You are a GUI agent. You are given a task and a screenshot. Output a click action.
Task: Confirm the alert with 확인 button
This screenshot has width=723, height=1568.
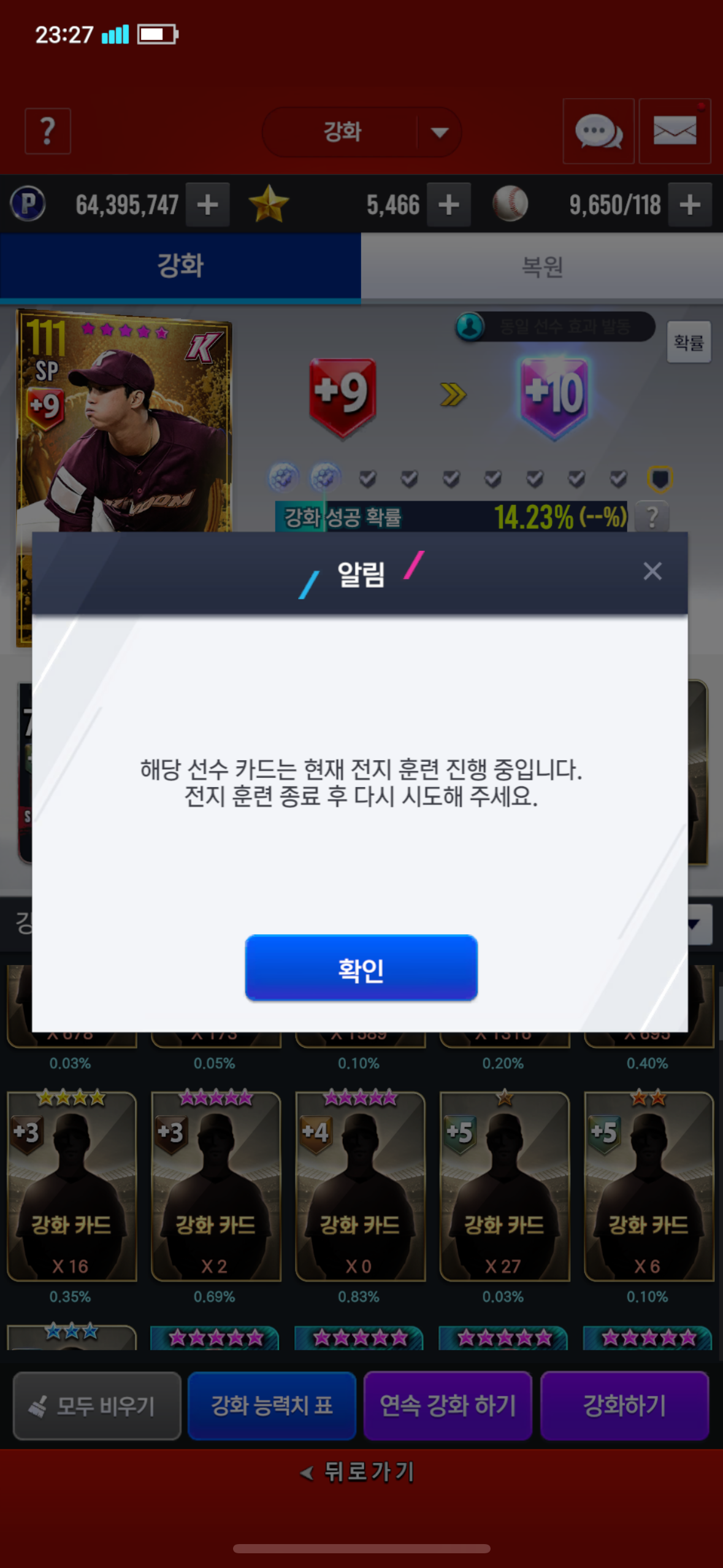(361, 968)
